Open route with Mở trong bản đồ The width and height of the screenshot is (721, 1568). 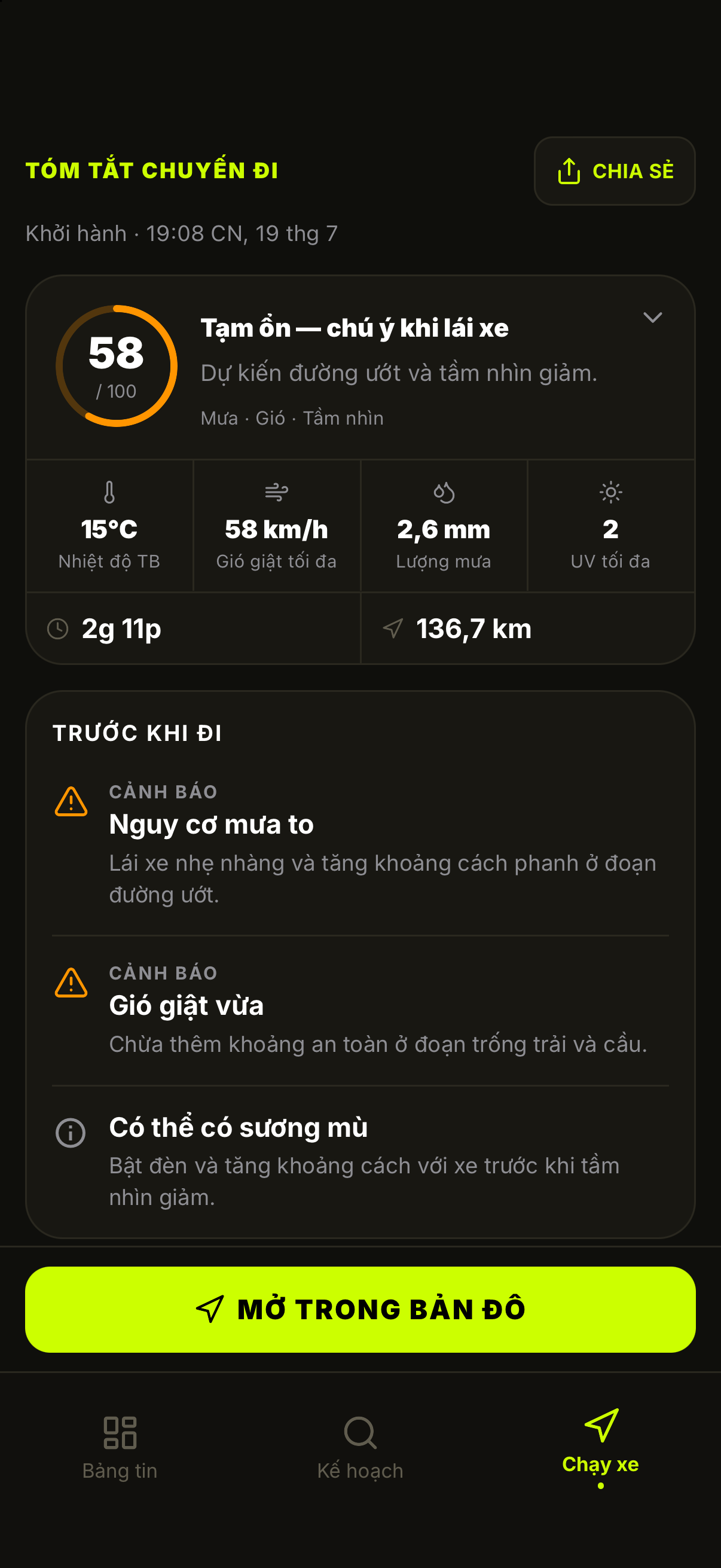tap(360, 1309)
